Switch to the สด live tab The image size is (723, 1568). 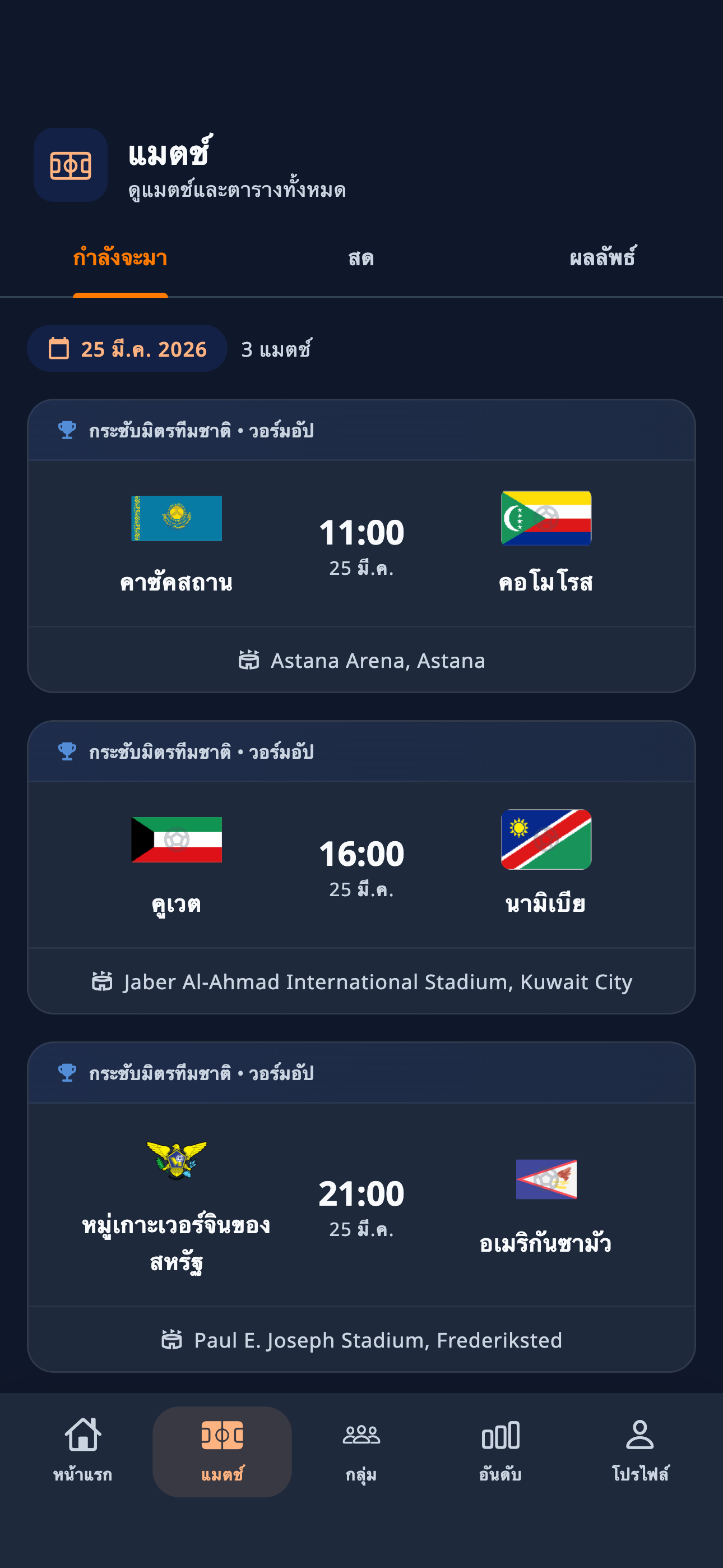361,258
